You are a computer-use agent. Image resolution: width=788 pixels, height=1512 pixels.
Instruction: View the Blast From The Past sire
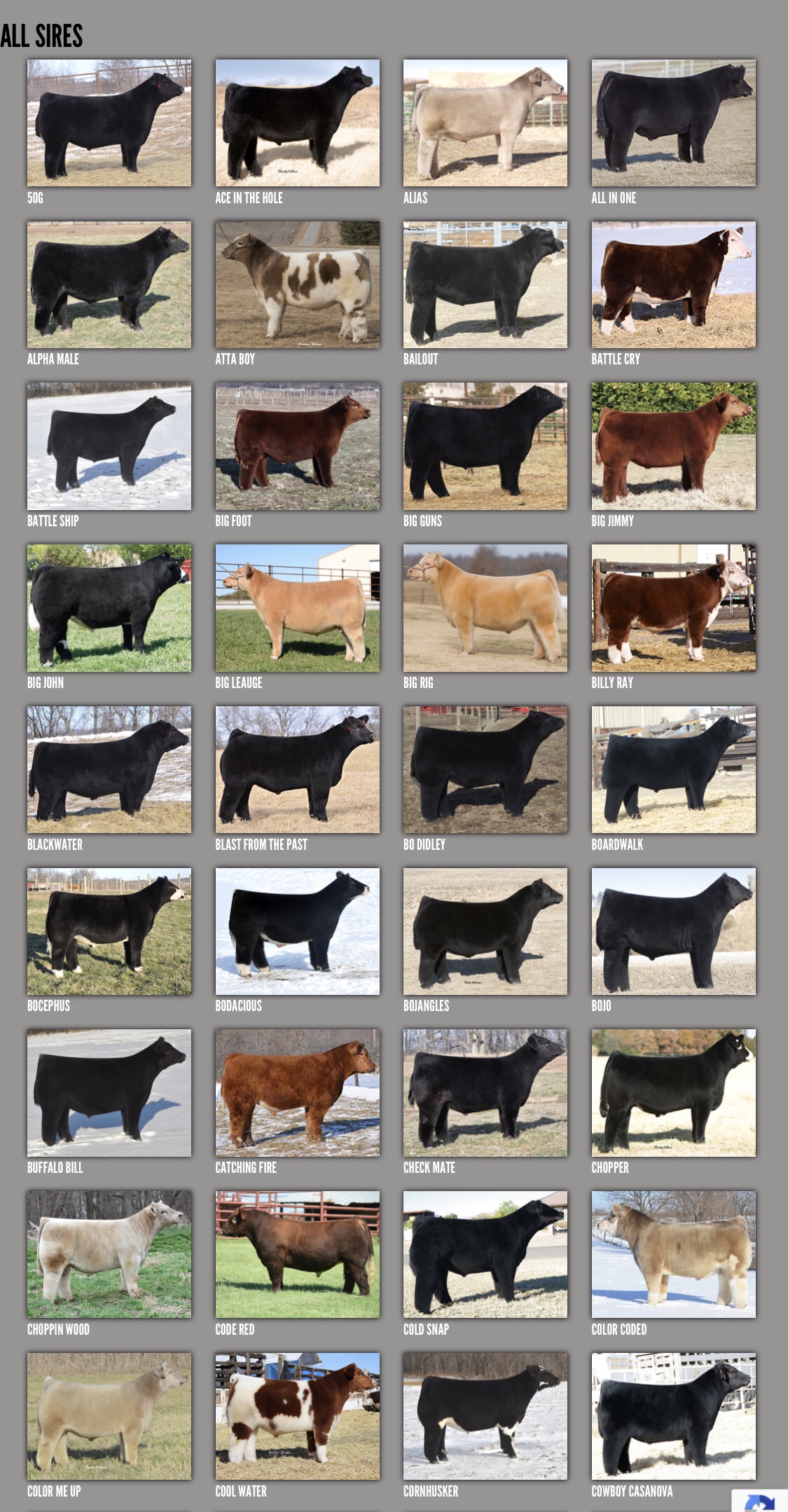pos(297,769)
